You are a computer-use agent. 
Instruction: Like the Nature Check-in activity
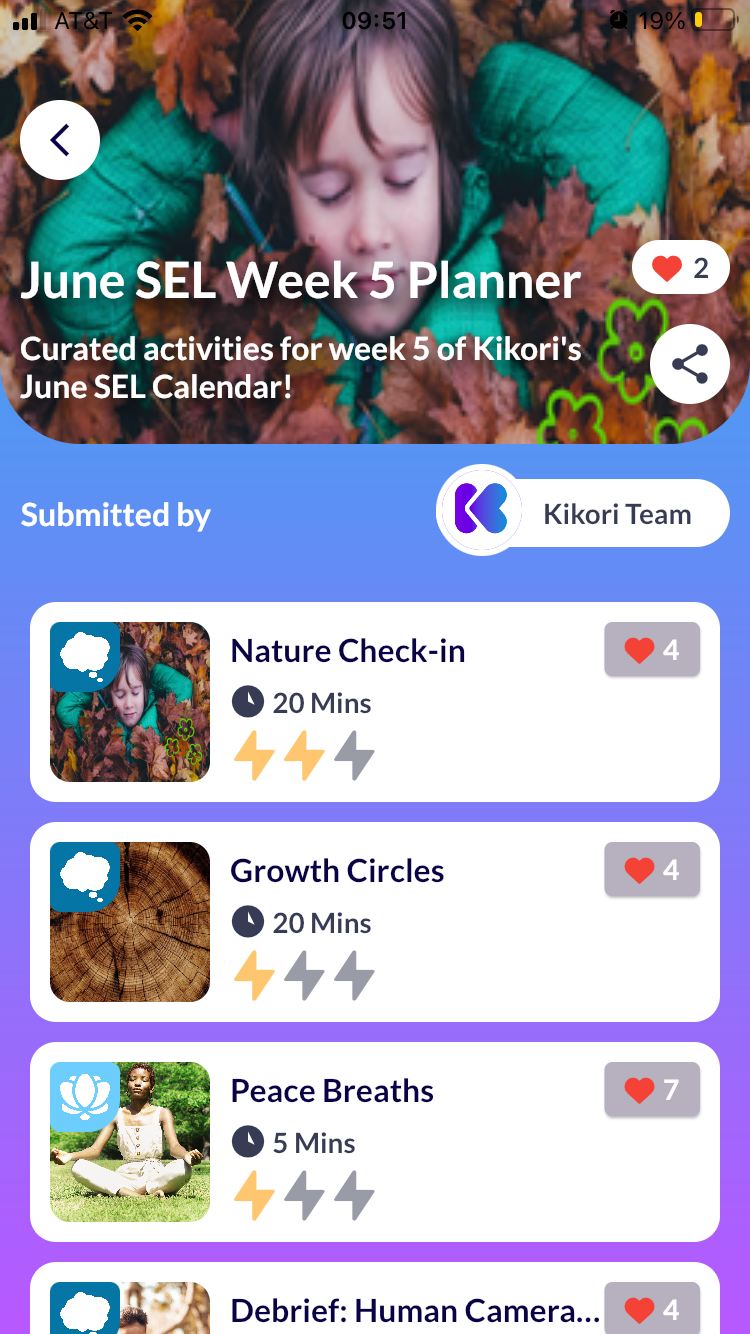(x=652, y=650)
